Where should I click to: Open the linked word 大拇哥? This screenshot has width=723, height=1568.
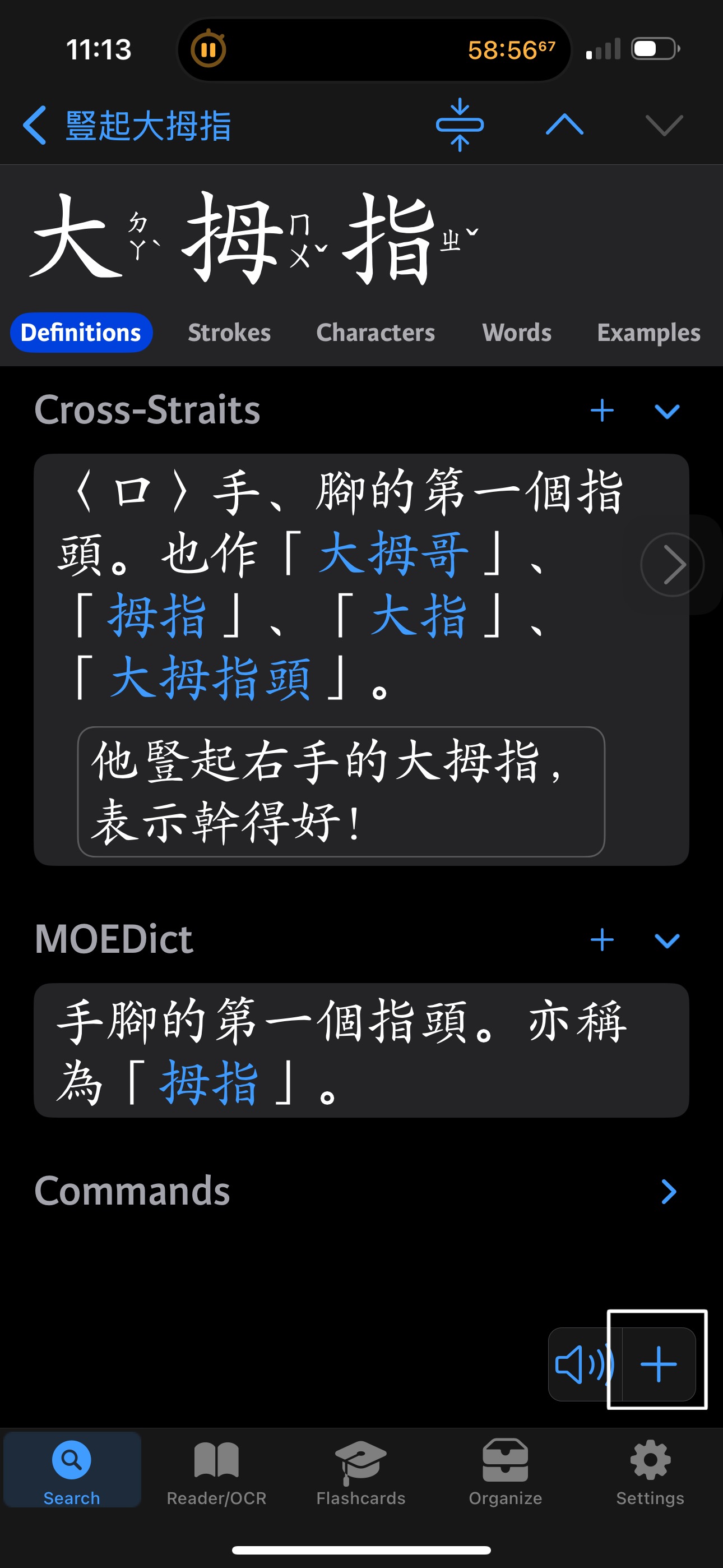[394, 554]
